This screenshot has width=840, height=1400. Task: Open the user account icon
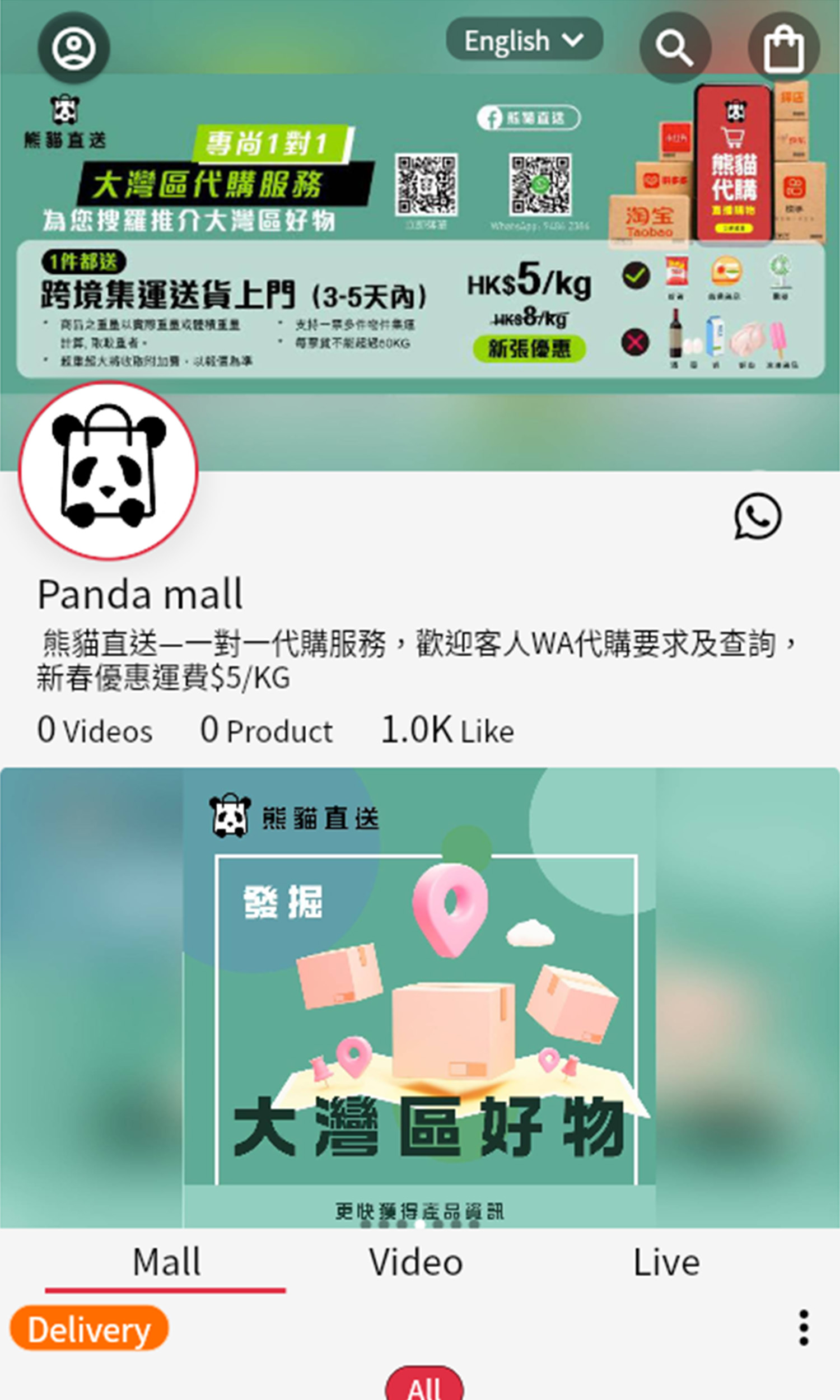click(73, 48)
